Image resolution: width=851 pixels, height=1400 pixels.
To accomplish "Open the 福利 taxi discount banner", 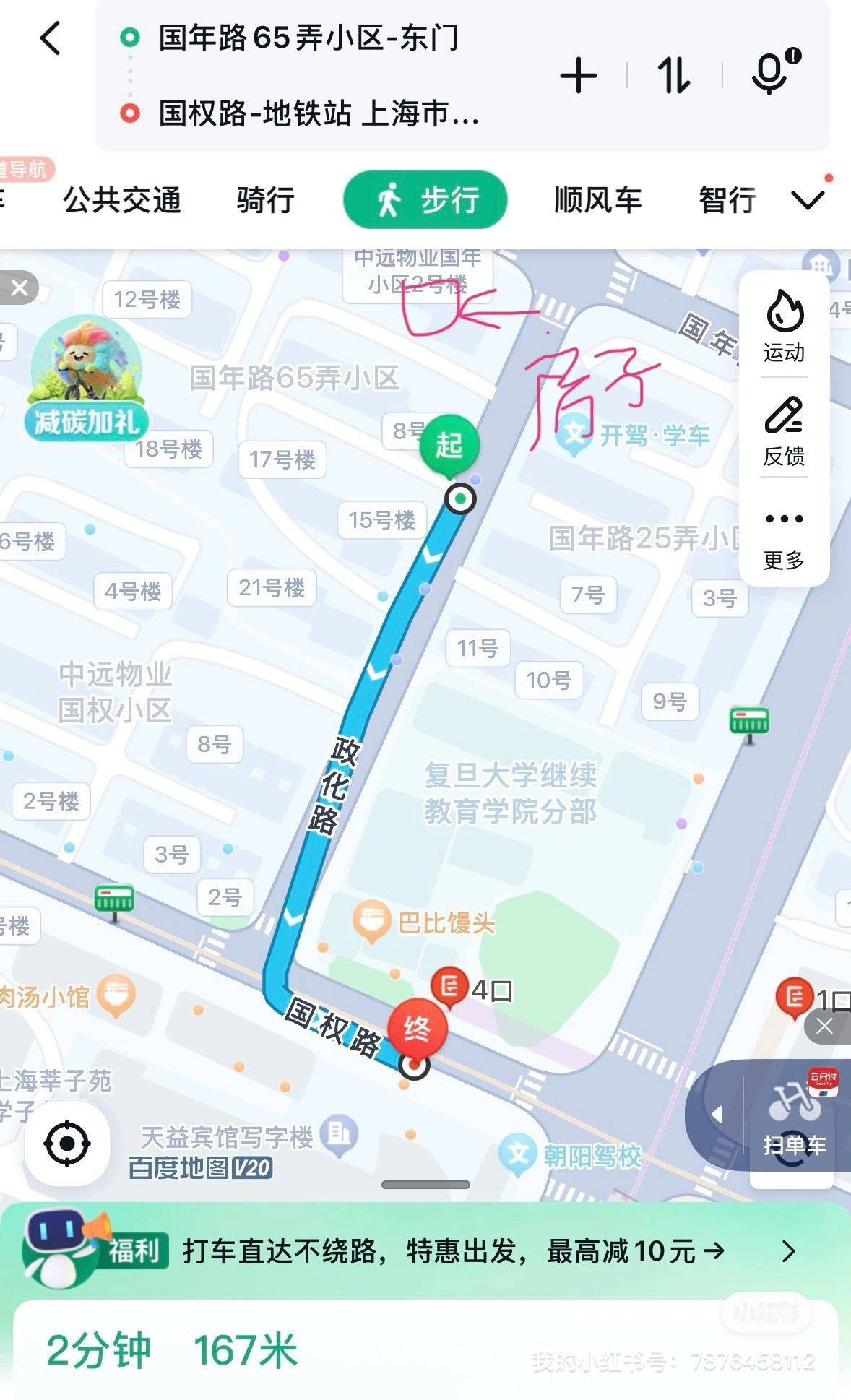I will point(425,1250).
